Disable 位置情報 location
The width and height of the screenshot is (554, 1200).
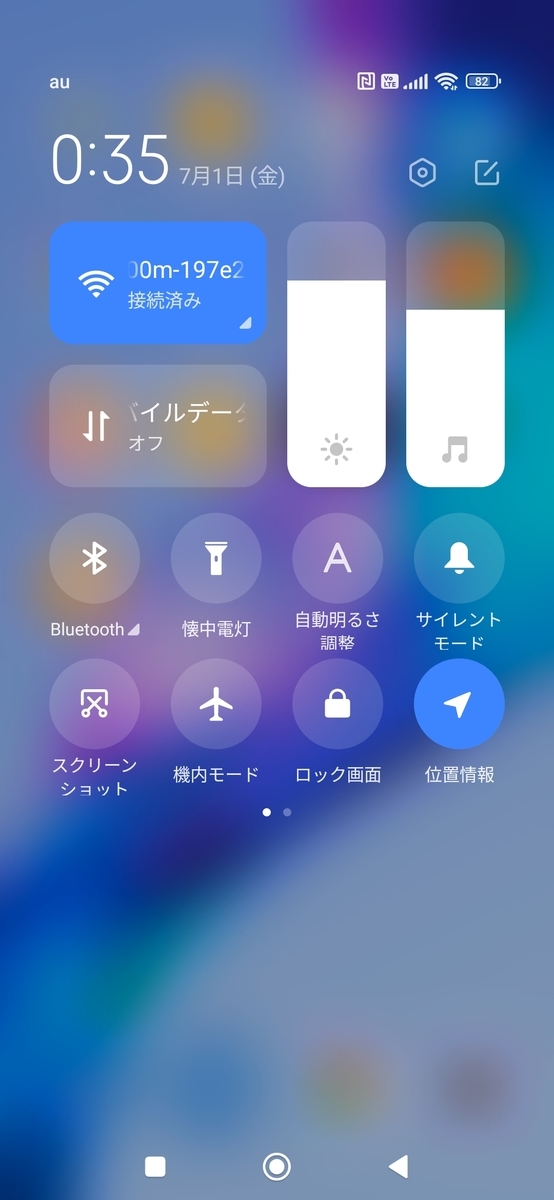tap(459, 704)
